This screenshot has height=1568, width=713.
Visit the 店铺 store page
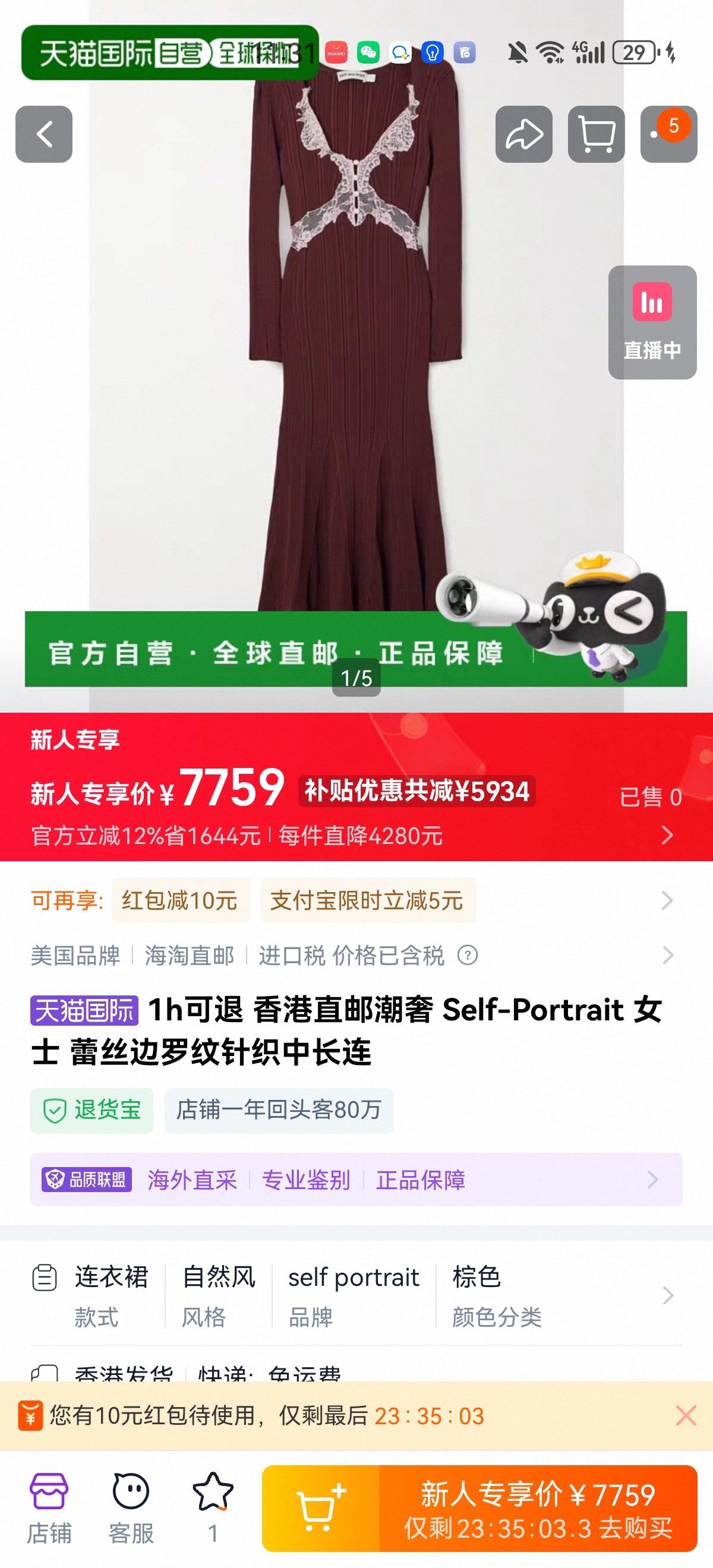pos(49,1509)
